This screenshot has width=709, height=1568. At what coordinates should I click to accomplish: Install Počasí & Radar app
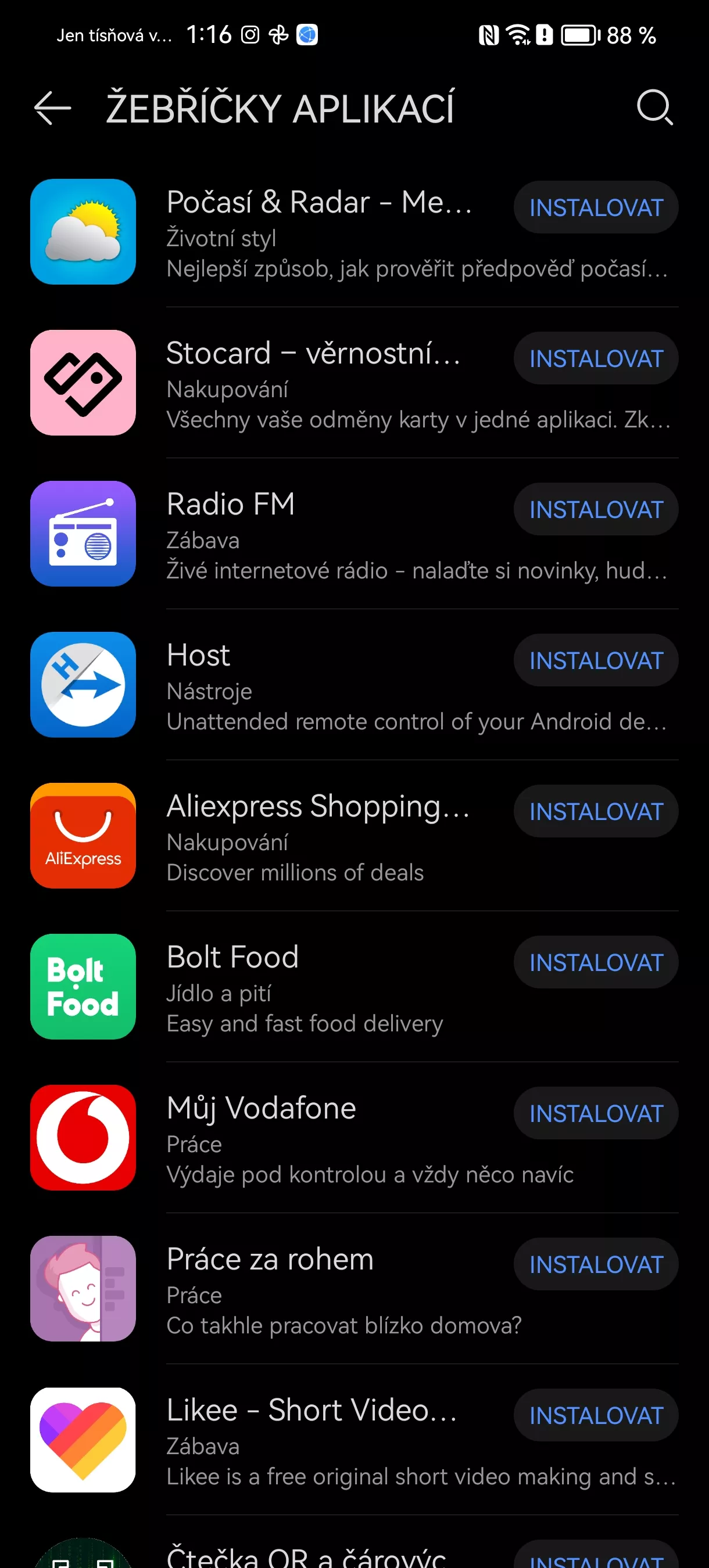click(x=596, y=207)
